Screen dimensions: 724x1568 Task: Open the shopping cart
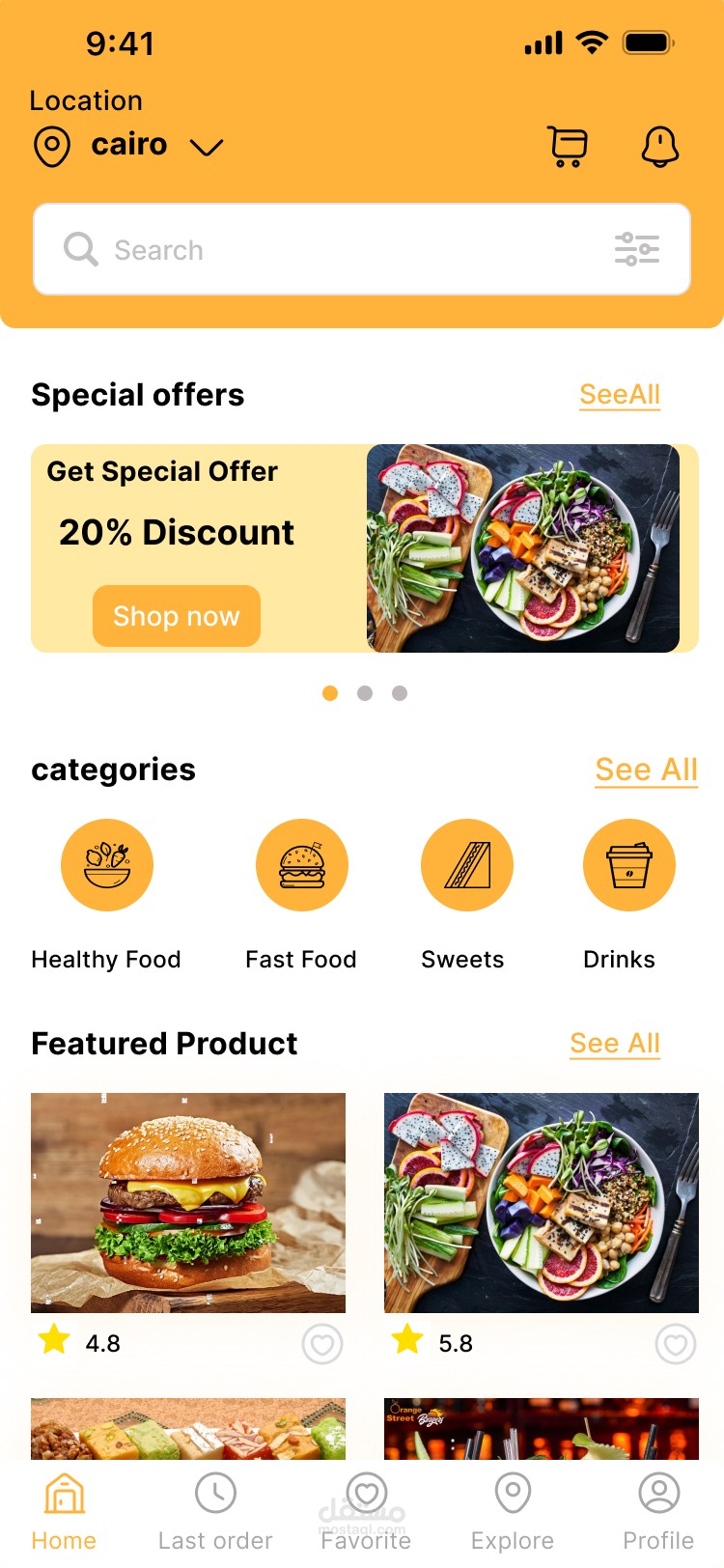click(x=568, y=147)
